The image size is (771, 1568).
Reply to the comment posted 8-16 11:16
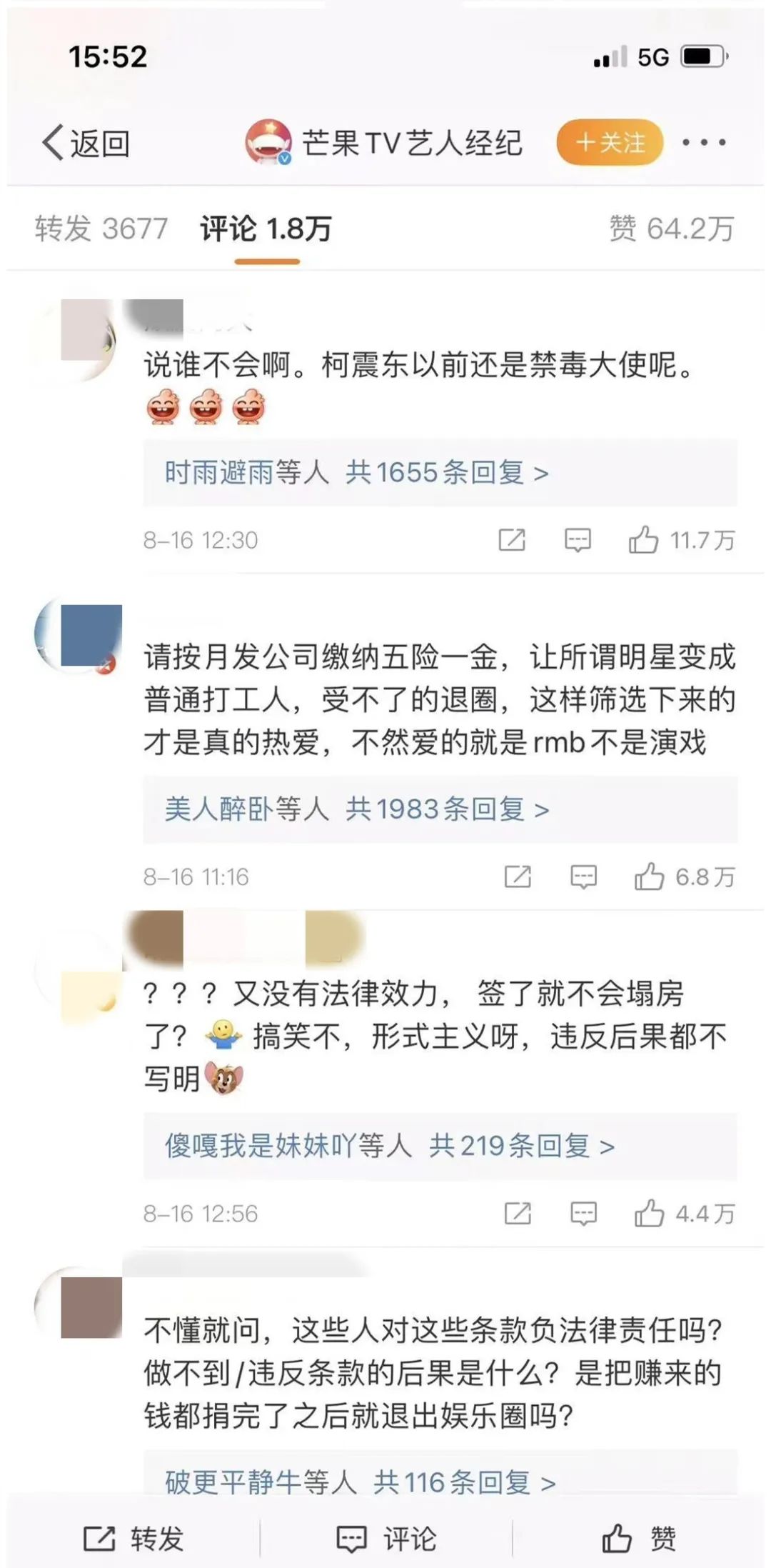pos(583,877)
